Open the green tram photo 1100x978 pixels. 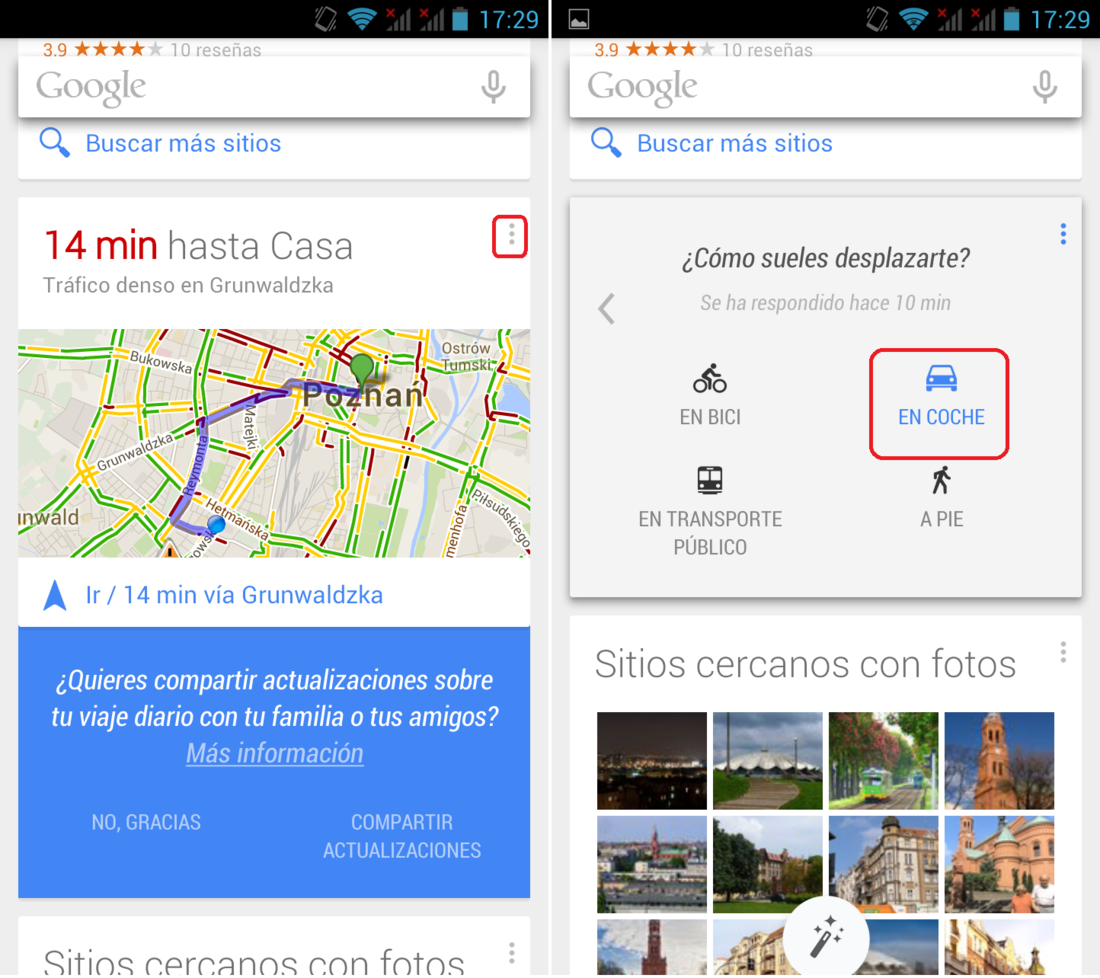click(x=883, y=760)
